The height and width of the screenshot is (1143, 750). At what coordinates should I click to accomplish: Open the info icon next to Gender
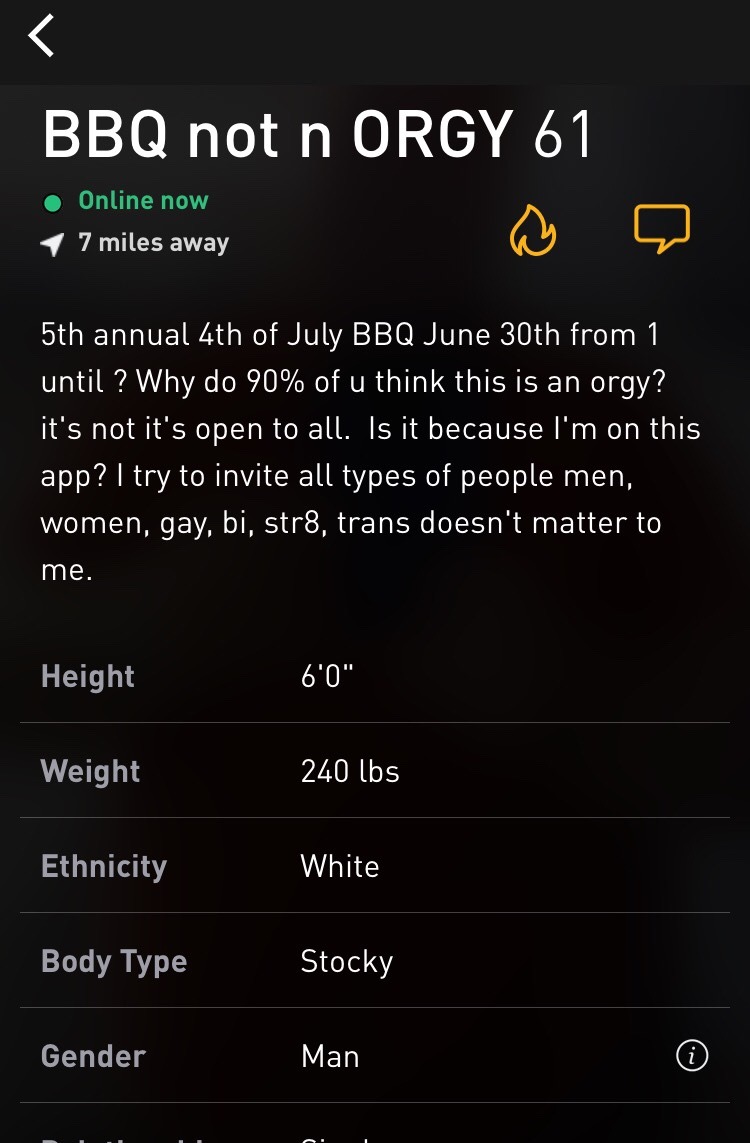click(x=692, y=1056)
